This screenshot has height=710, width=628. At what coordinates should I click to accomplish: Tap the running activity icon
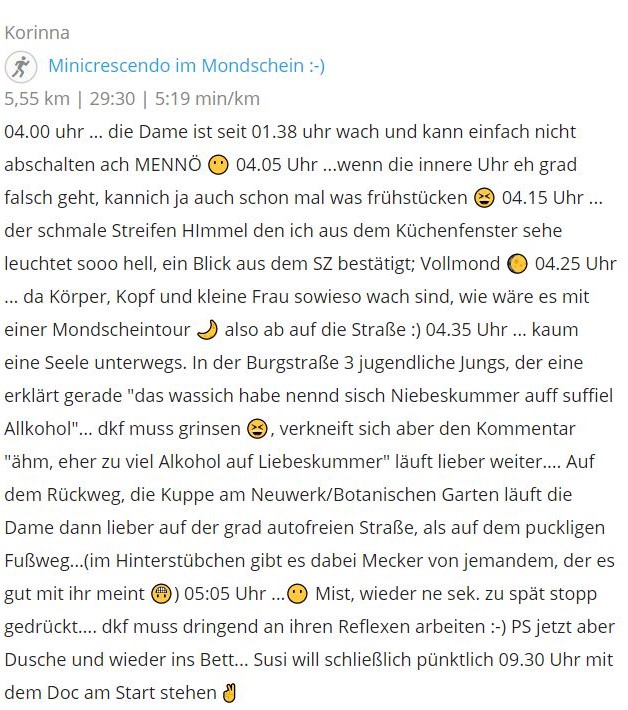coord(20,67)
